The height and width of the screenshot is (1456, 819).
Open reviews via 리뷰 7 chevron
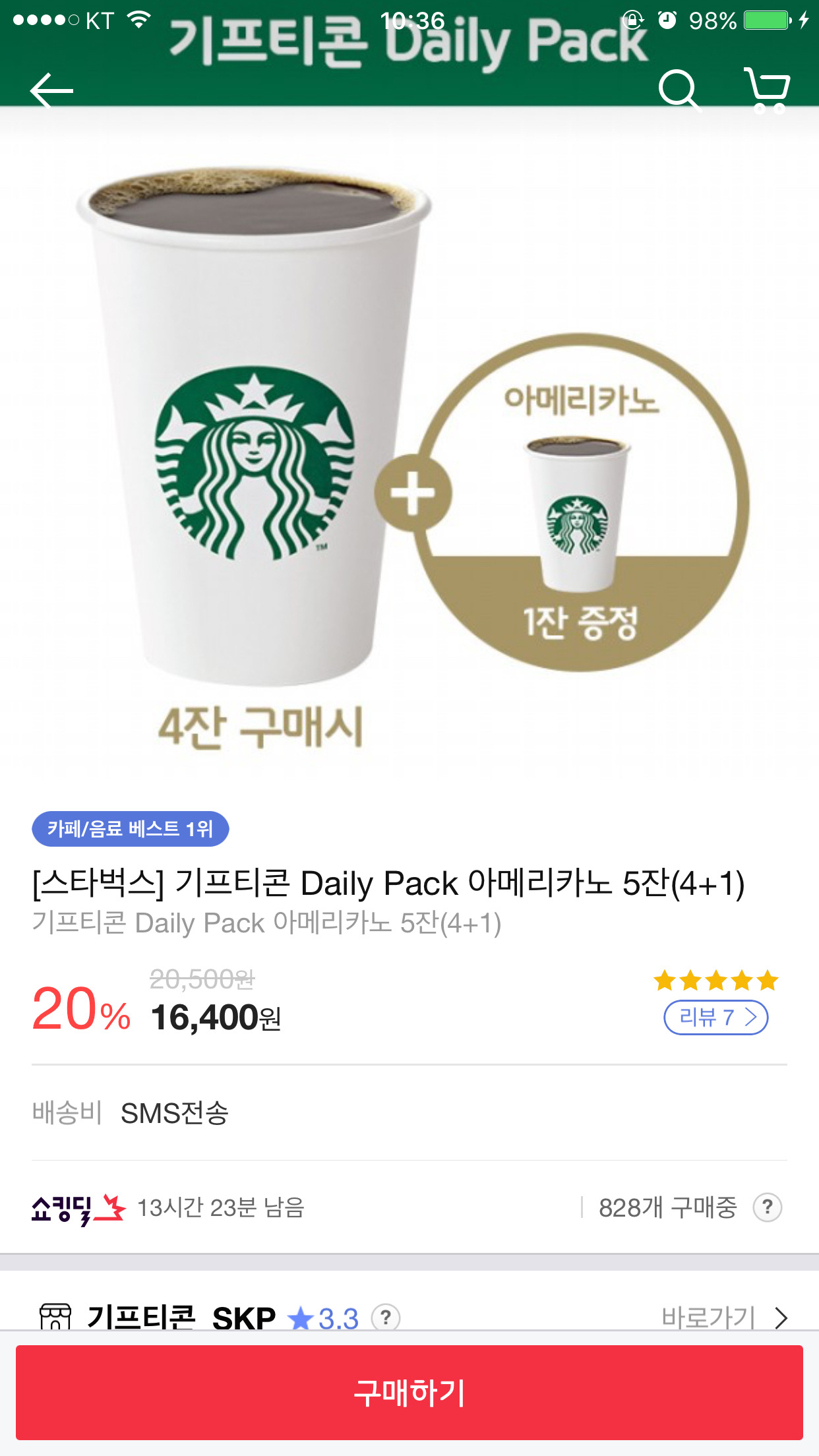(750, 1017)
